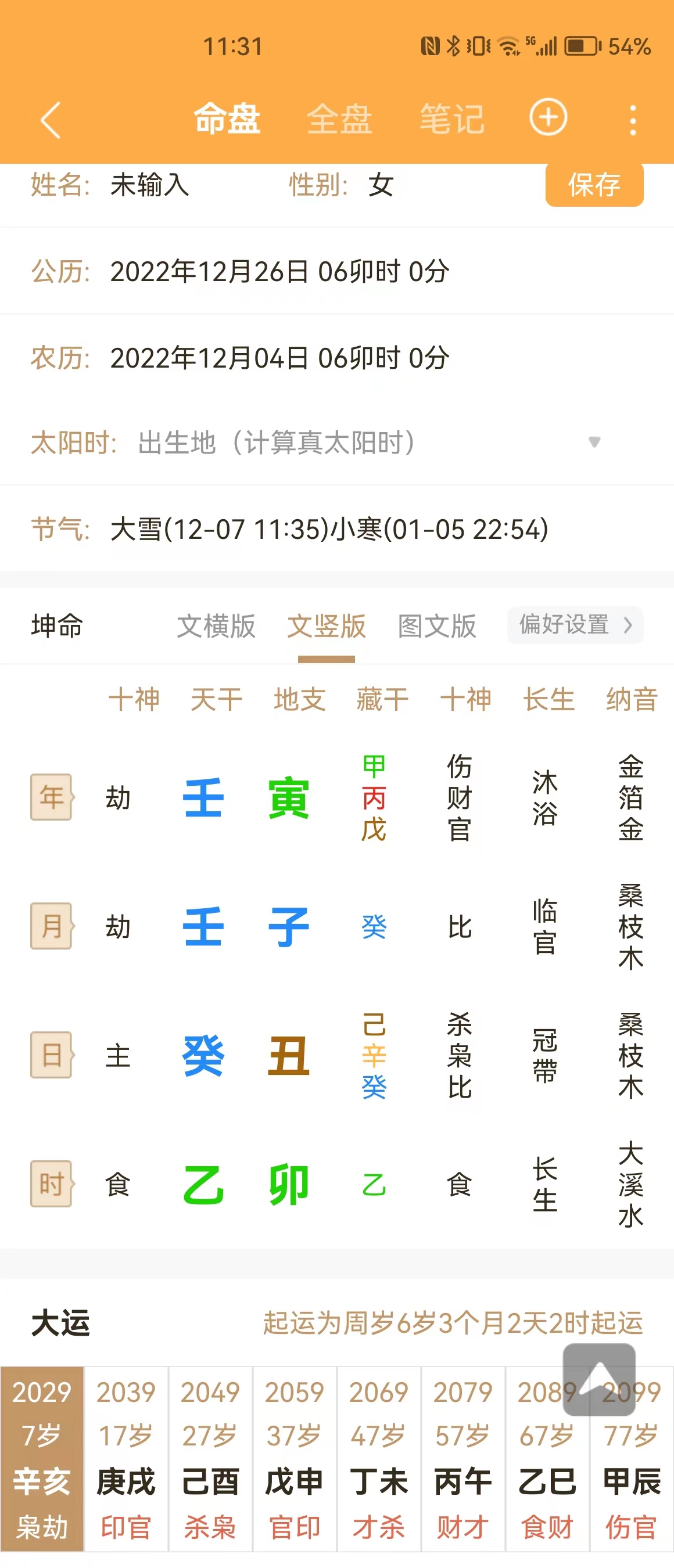
Task: Edit the 公历 birth date row
Action: tap(279, 271)
